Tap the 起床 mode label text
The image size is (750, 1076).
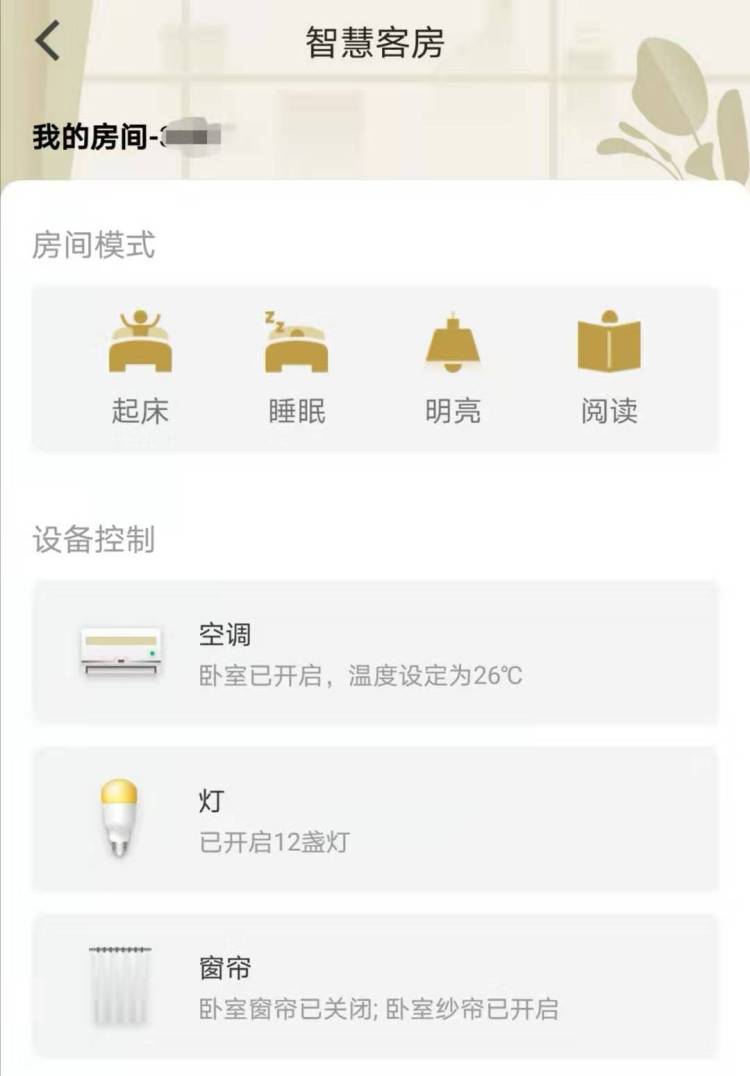tap(139, 409)
